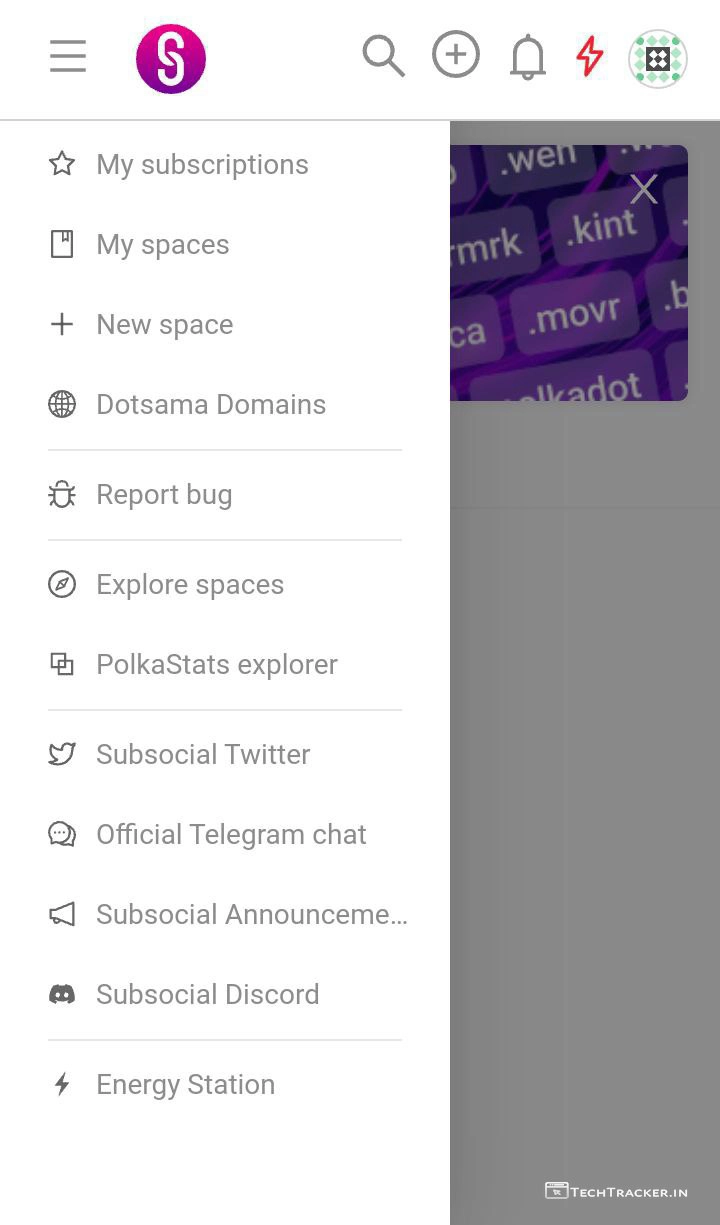
Task: Dismiss the domains banner
Action: 644,189
